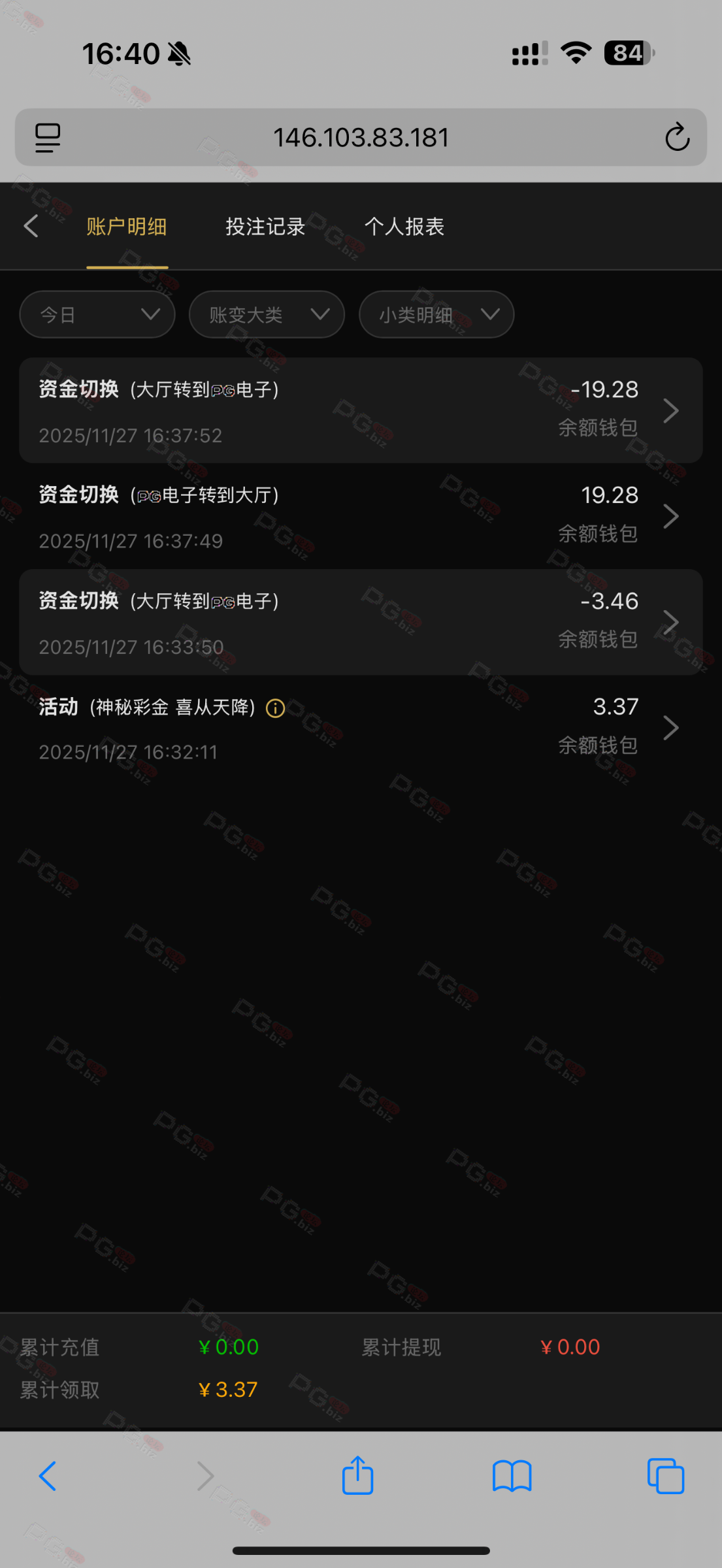Viewport: 722px width, 1568px height.
Task: Tap the 146.103.83.181 address field
Action: coord(361,137)
